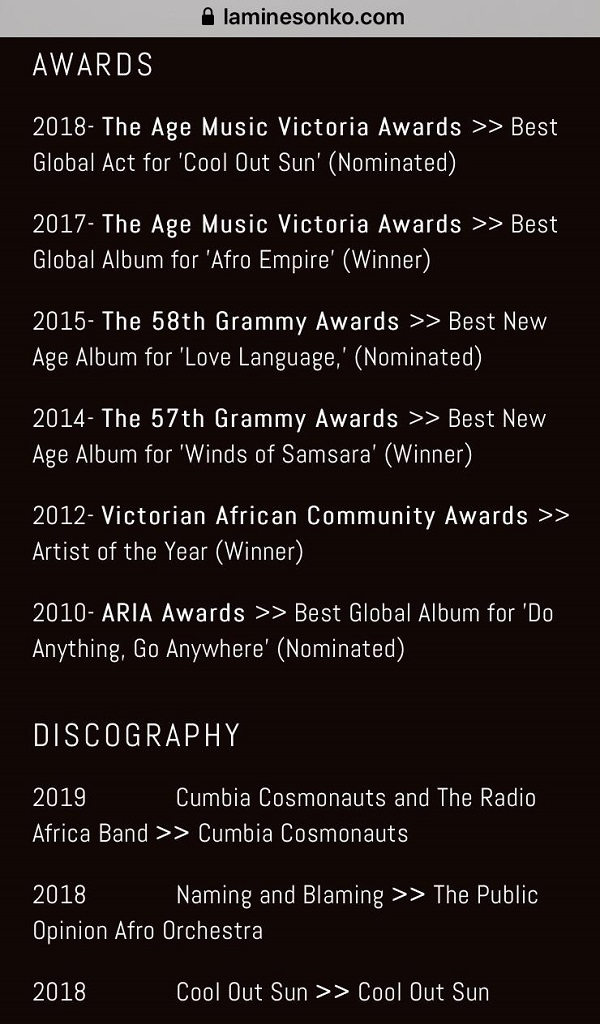Tap the laminesonko.com address bar
600x1024 pixels.
[300, 18]
